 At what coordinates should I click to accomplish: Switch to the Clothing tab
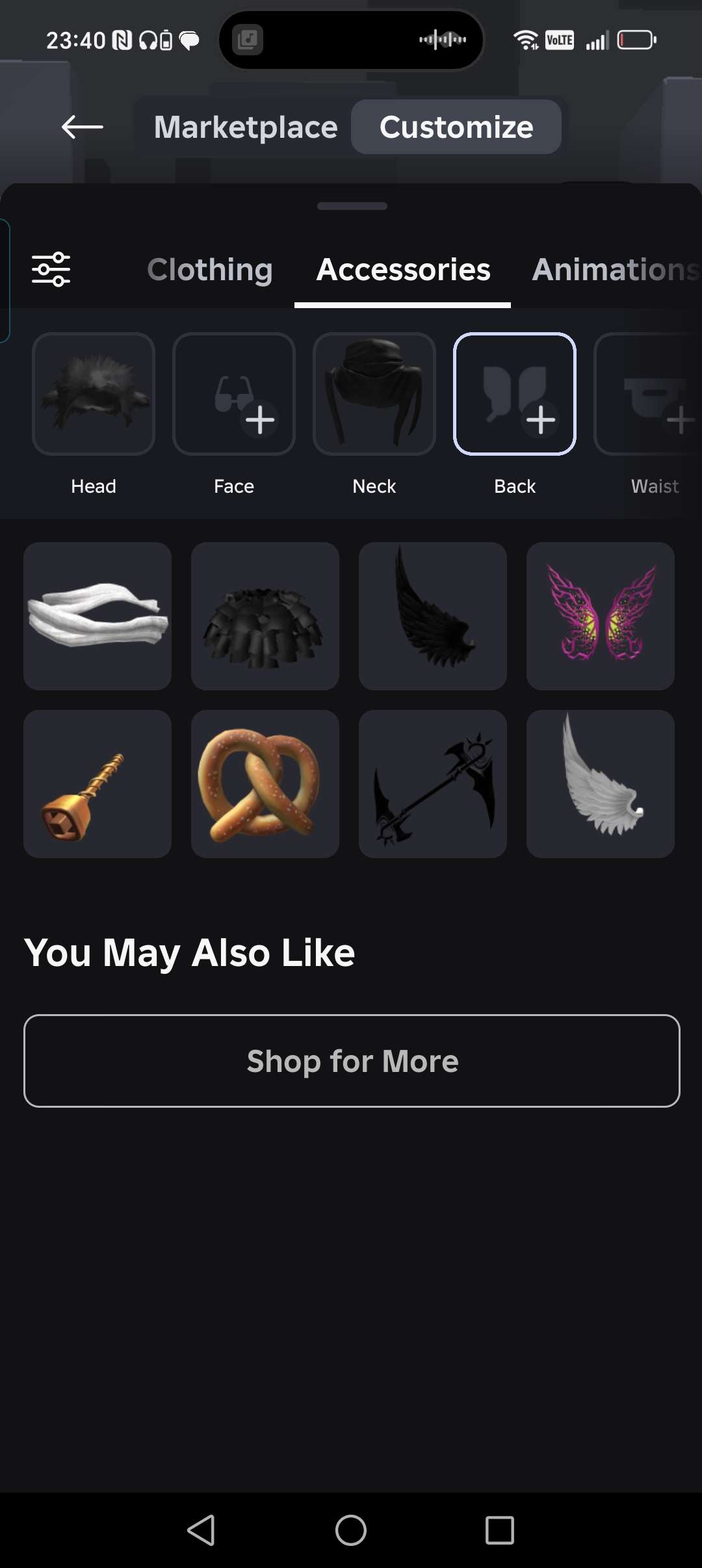click(x=209, y=269)
